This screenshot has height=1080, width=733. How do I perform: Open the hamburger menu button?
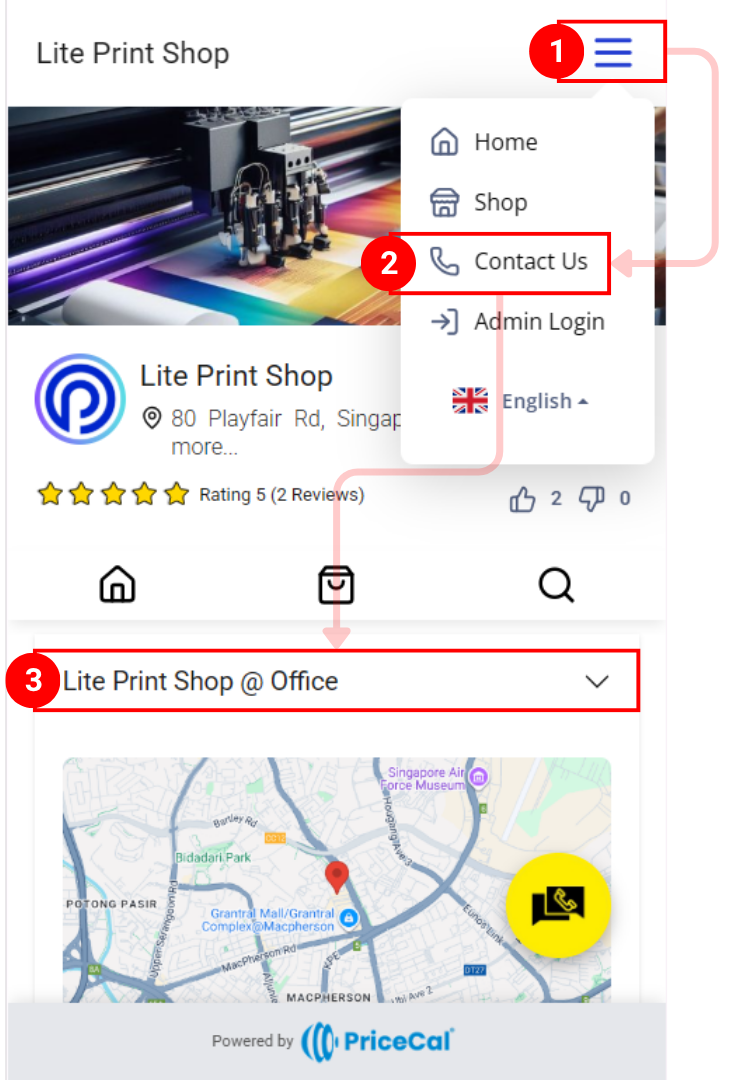pyautogui.click(x=613, y=51)
